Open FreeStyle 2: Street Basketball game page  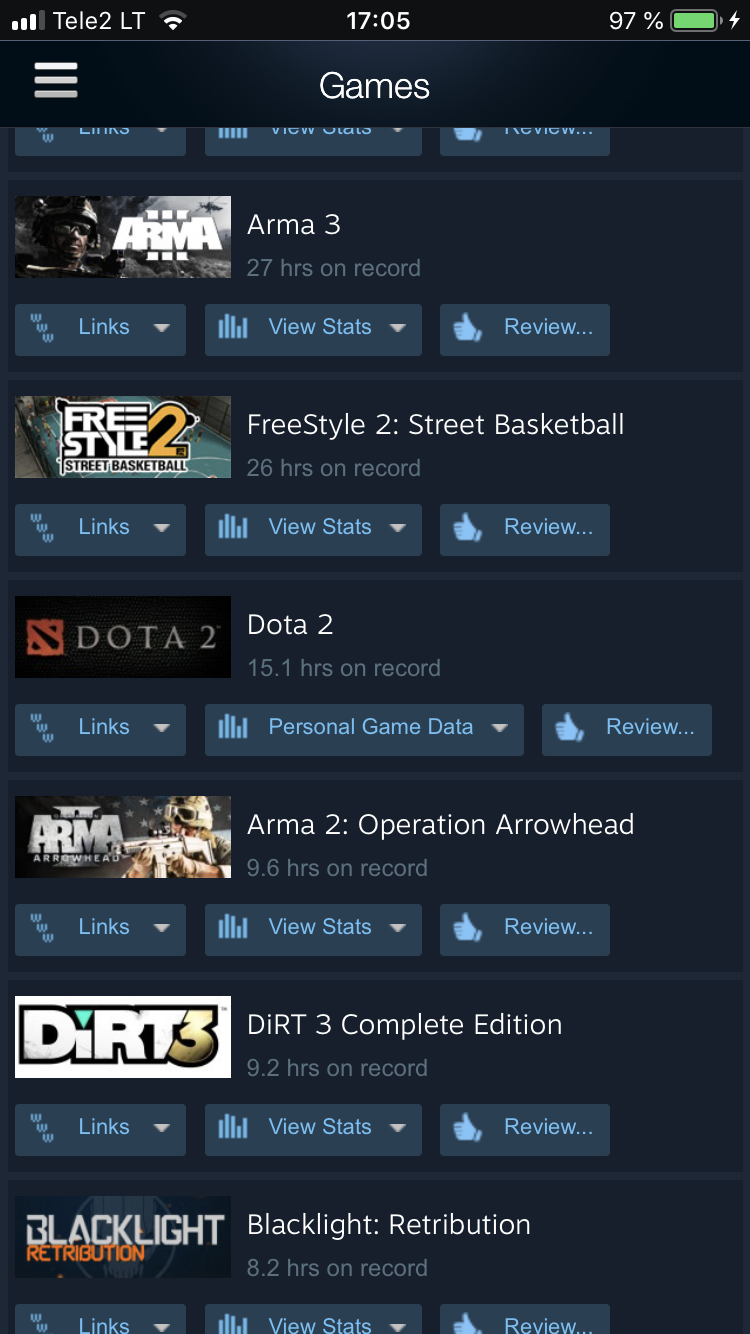[x=435, y=425]
